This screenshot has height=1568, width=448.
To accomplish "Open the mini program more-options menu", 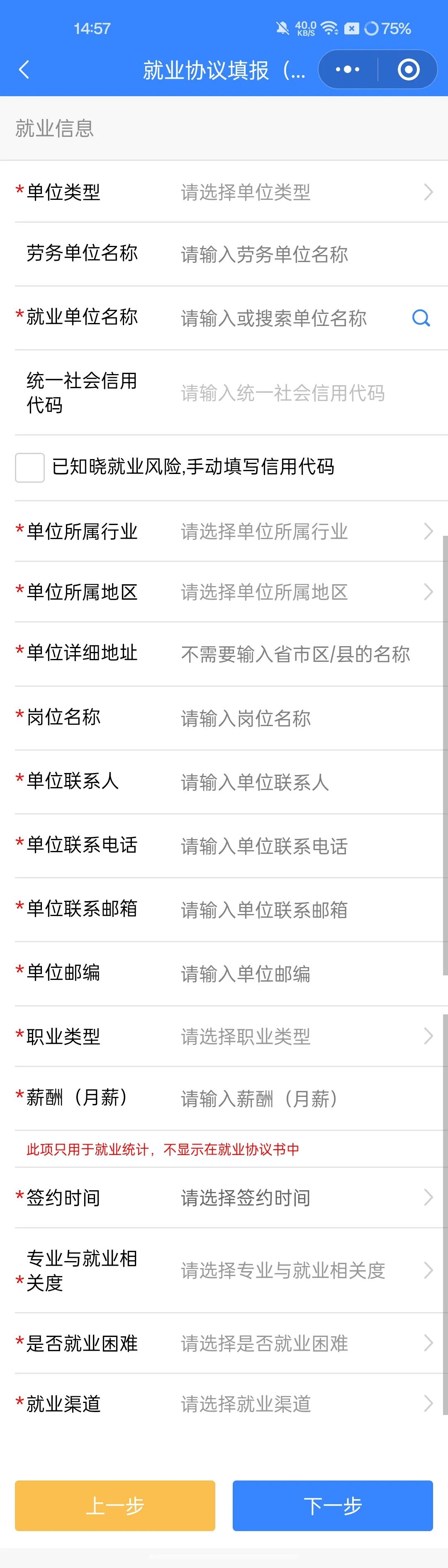I will (348, 70).
